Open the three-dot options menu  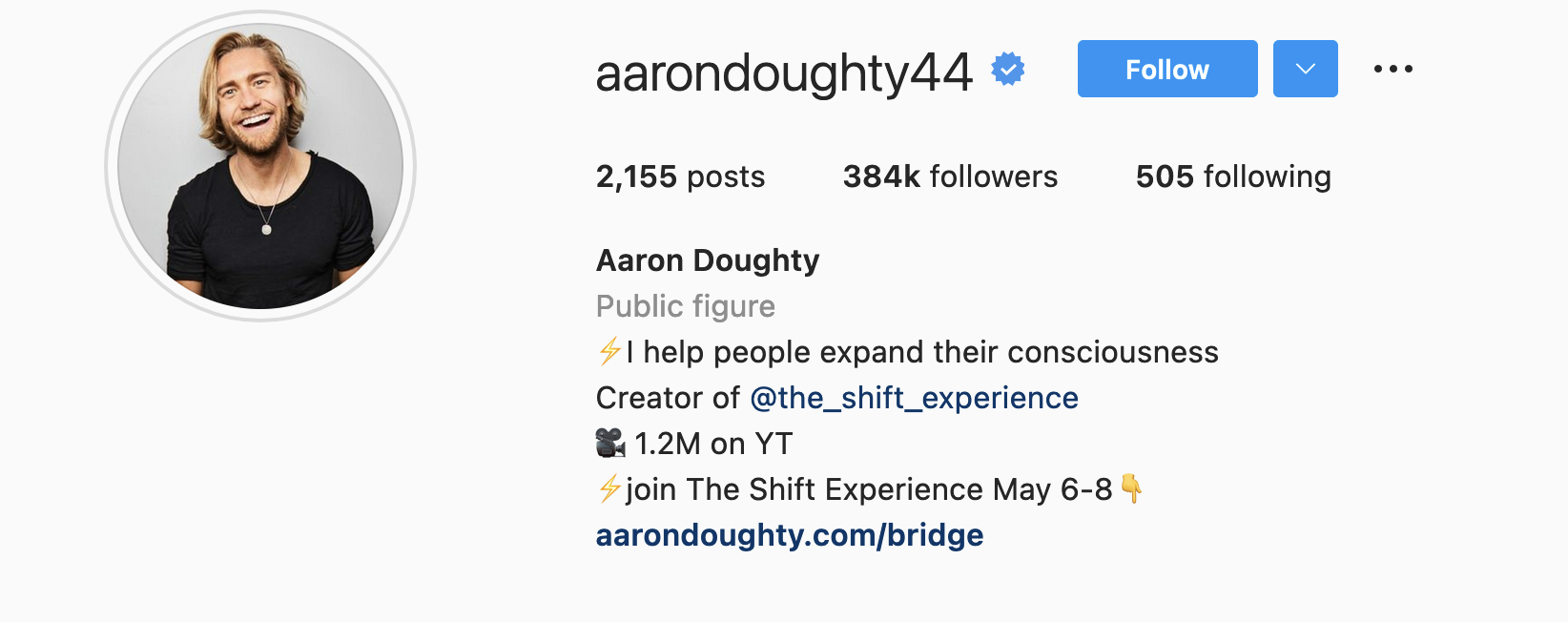(x=1393, y=69)
